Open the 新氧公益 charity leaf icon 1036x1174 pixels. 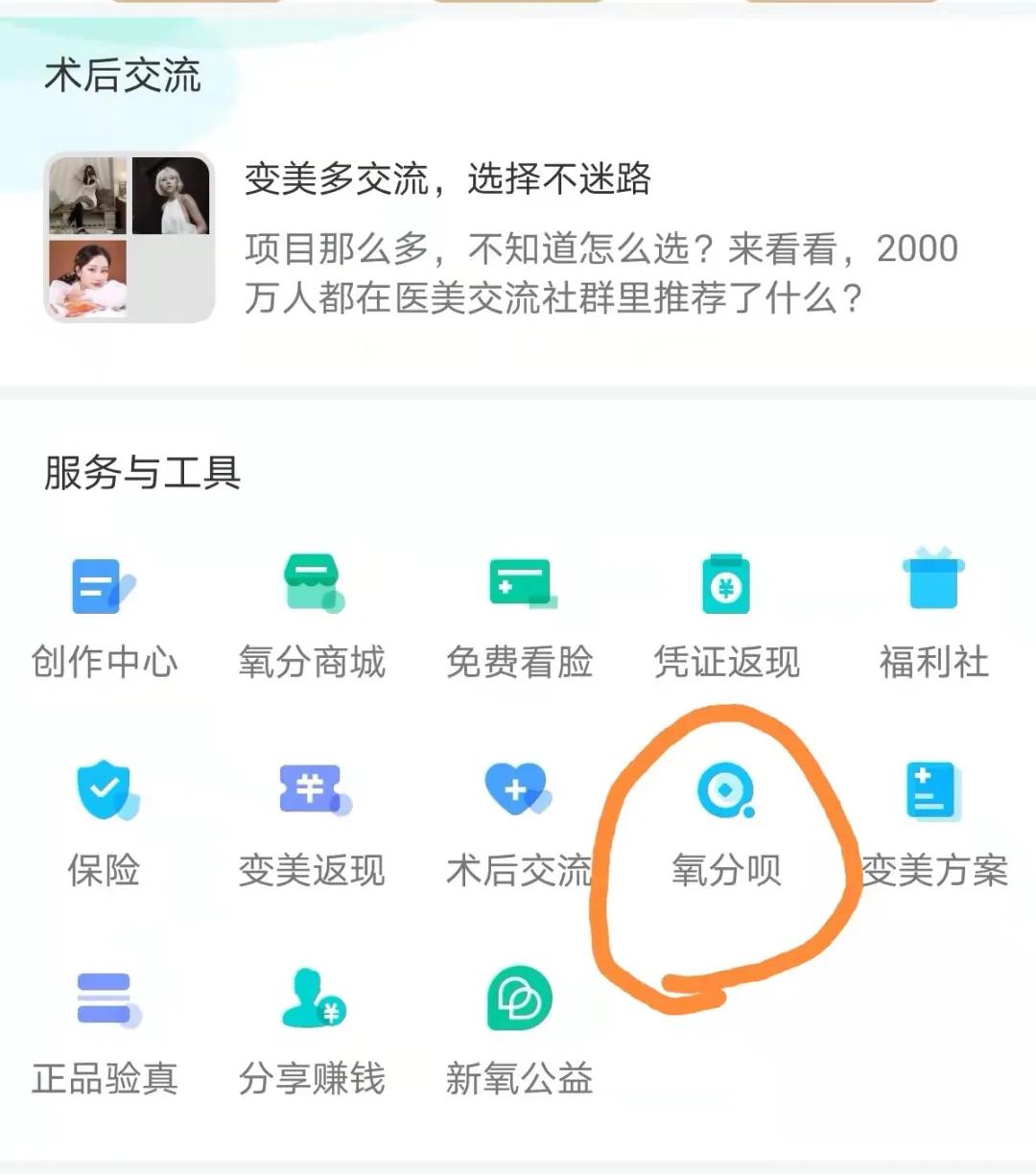[518, 1001]
